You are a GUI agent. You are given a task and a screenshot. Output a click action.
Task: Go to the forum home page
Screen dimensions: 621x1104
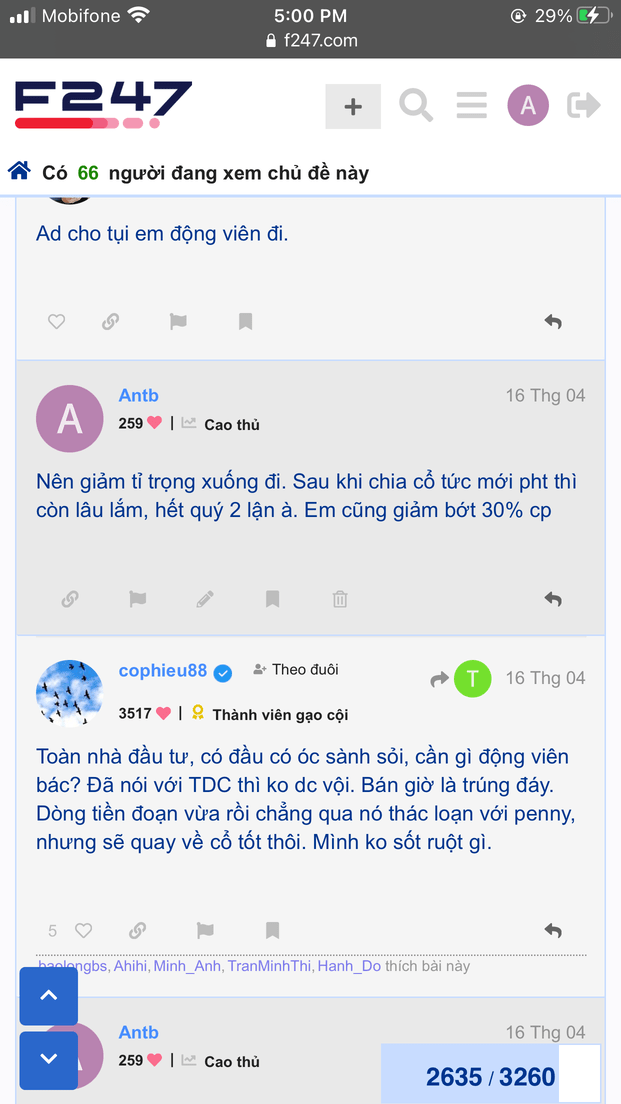(x=19, y=172)
